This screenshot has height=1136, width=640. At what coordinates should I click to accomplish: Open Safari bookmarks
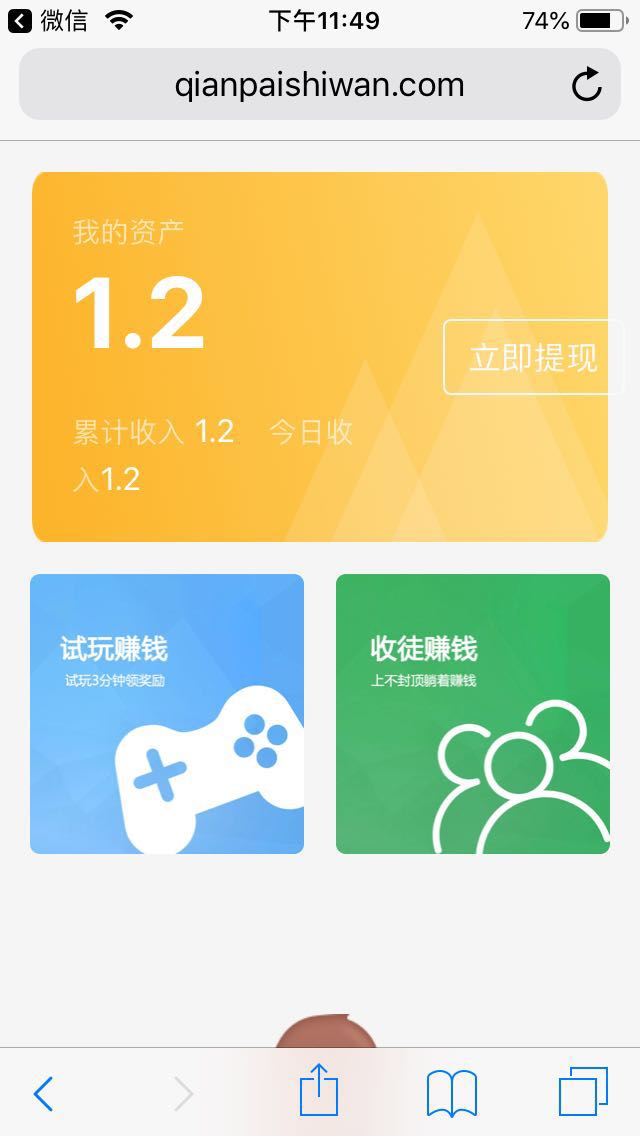[x=451, y=1093]
